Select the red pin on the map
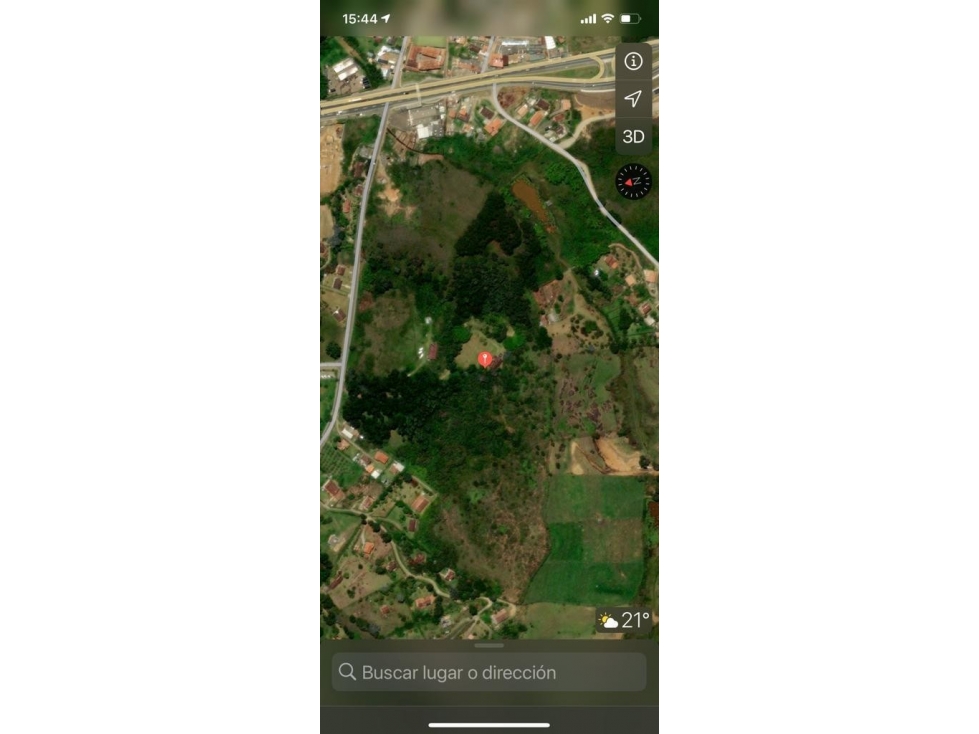This screenshot has height=734, width=979. 486,359
